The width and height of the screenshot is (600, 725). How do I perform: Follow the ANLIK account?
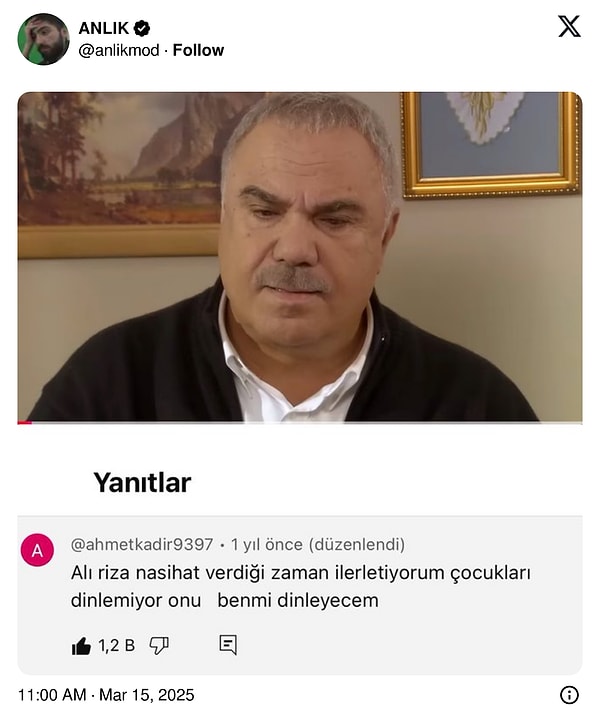click(198, 50)
